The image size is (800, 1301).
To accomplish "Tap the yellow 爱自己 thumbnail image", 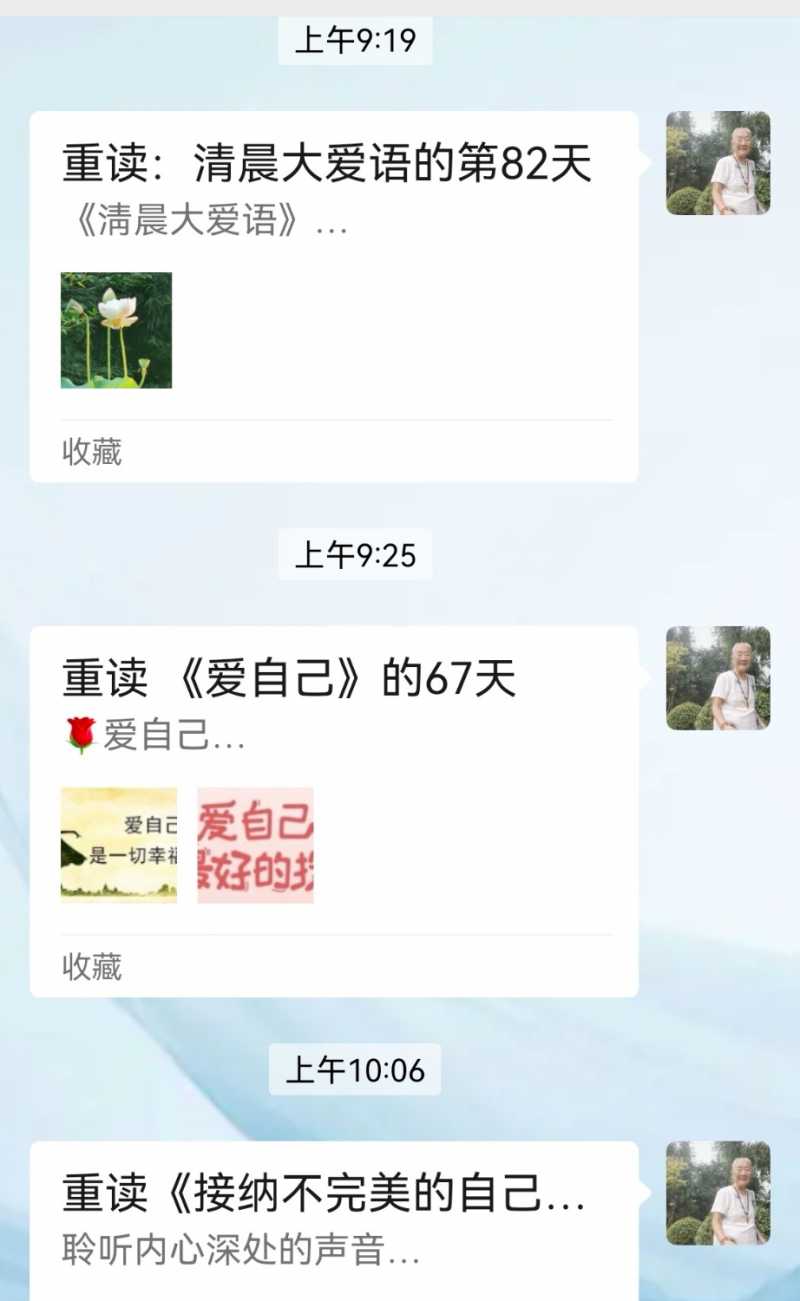I will tap(118, 845).
